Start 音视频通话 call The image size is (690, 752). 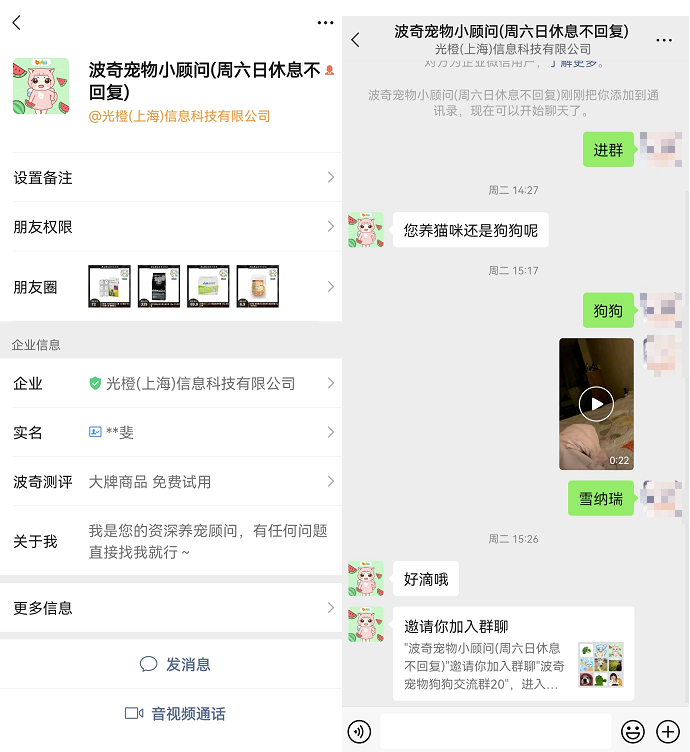point(174,713)
